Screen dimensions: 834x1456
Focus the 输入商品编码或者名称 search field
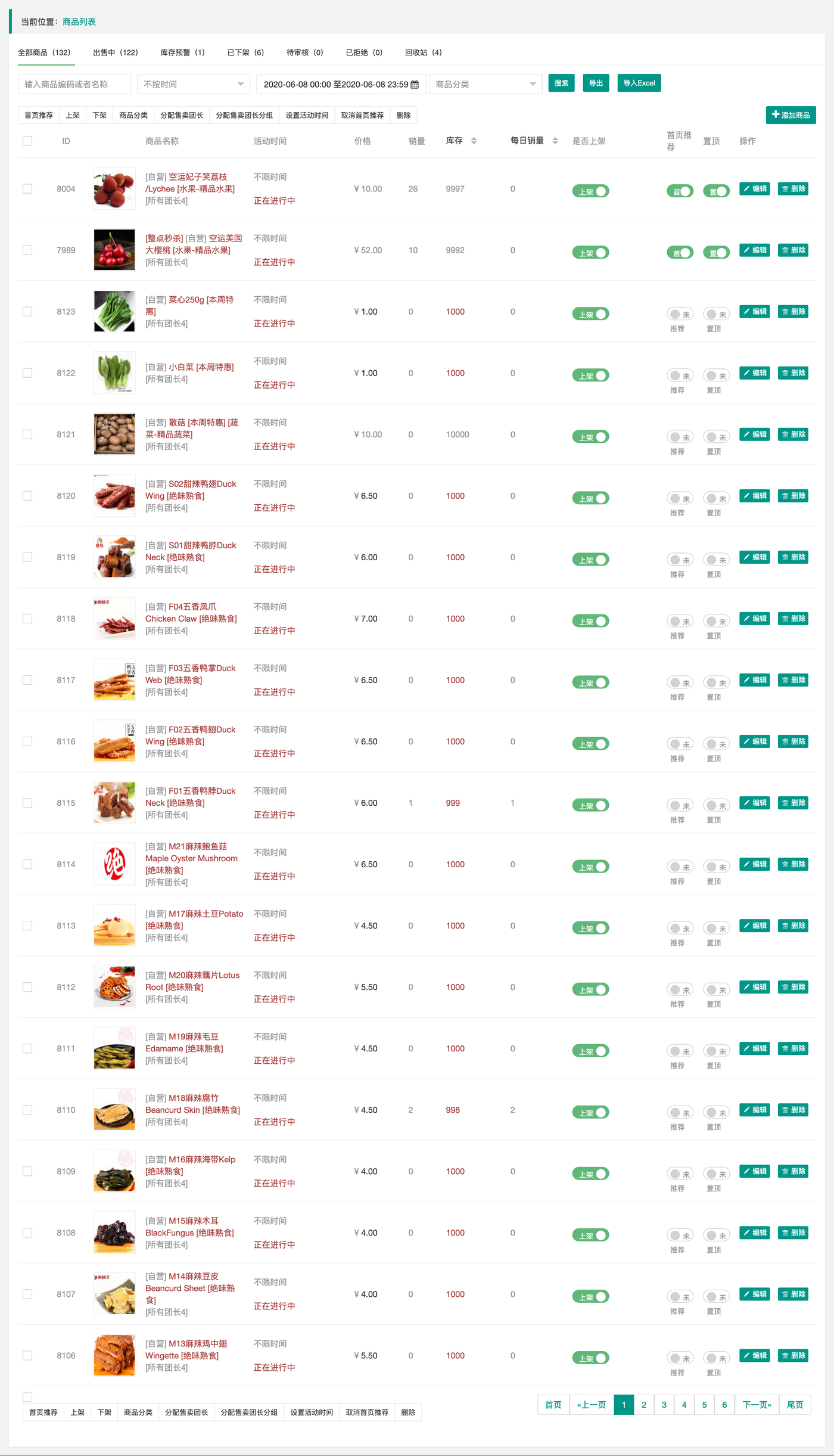coord(74,84)
